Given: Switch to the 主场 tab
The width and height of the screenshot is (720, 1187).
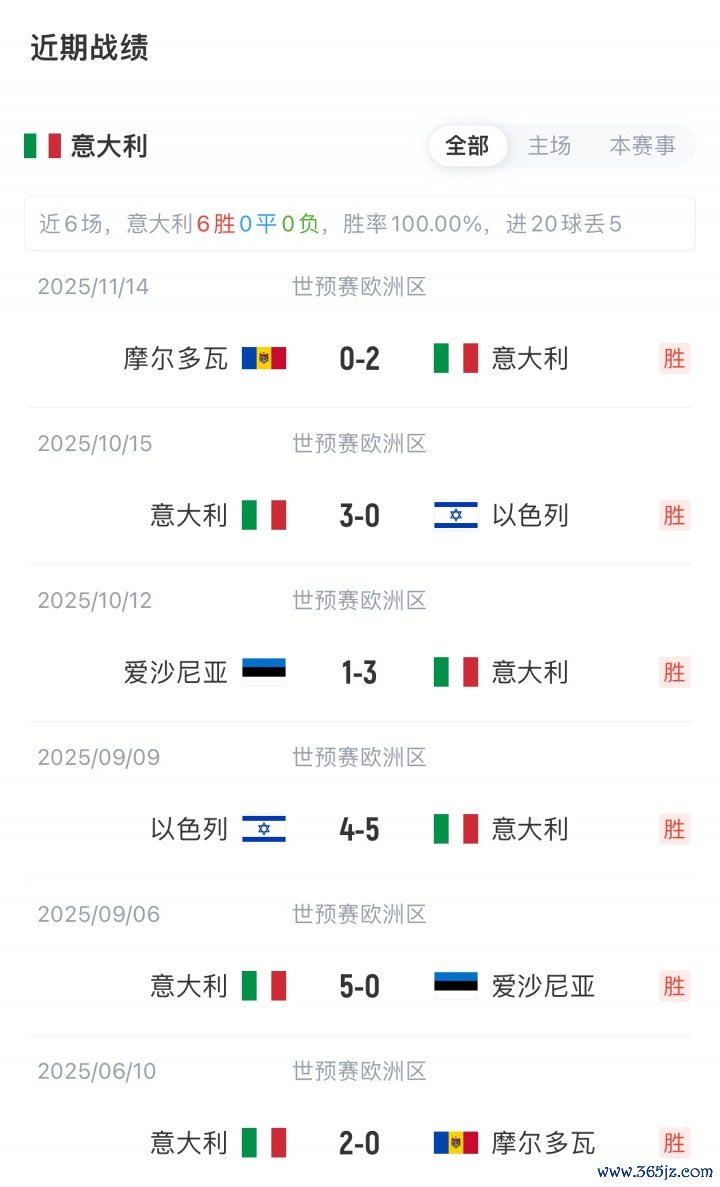Looking at the screenshot, I should (549, 146).
